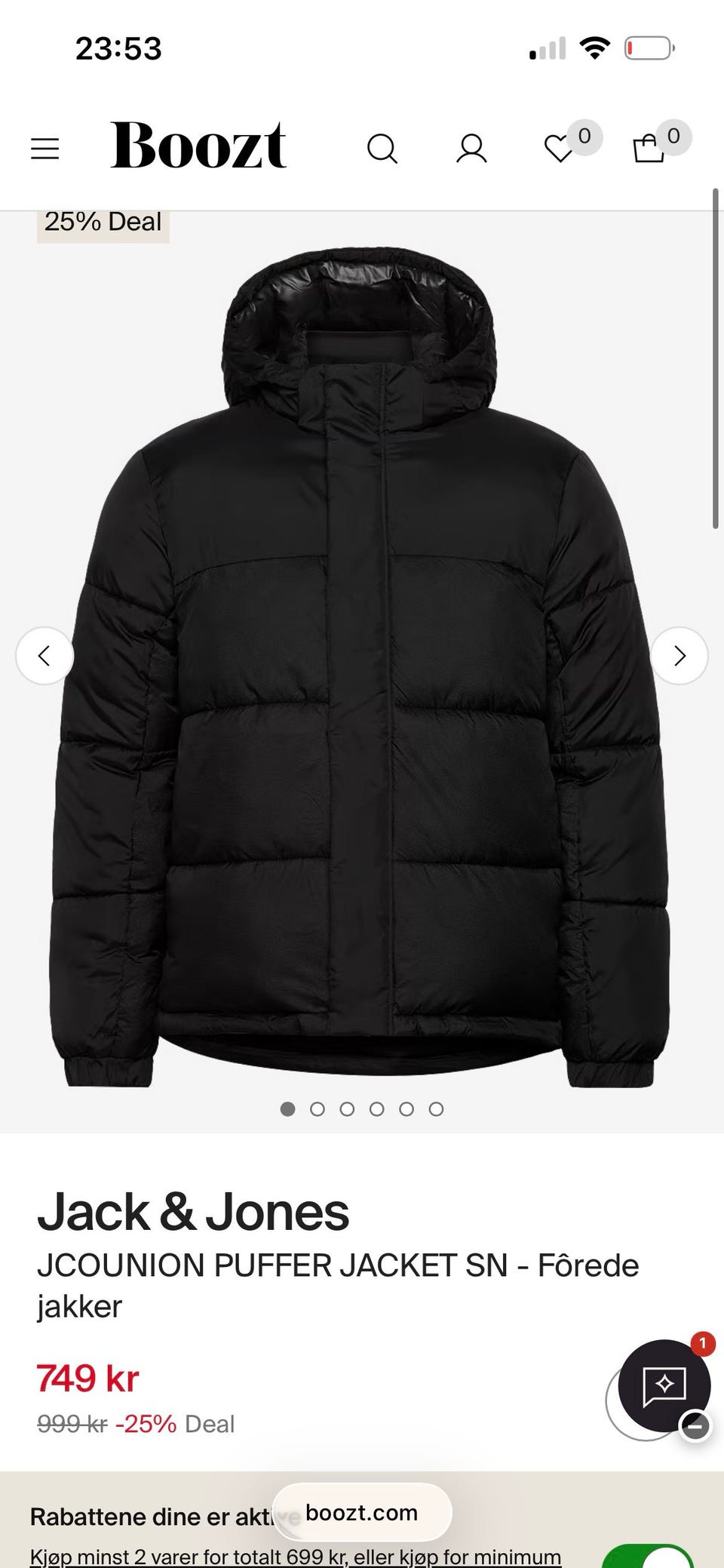Open the chat assistant bubble

tap(664, 1385)
